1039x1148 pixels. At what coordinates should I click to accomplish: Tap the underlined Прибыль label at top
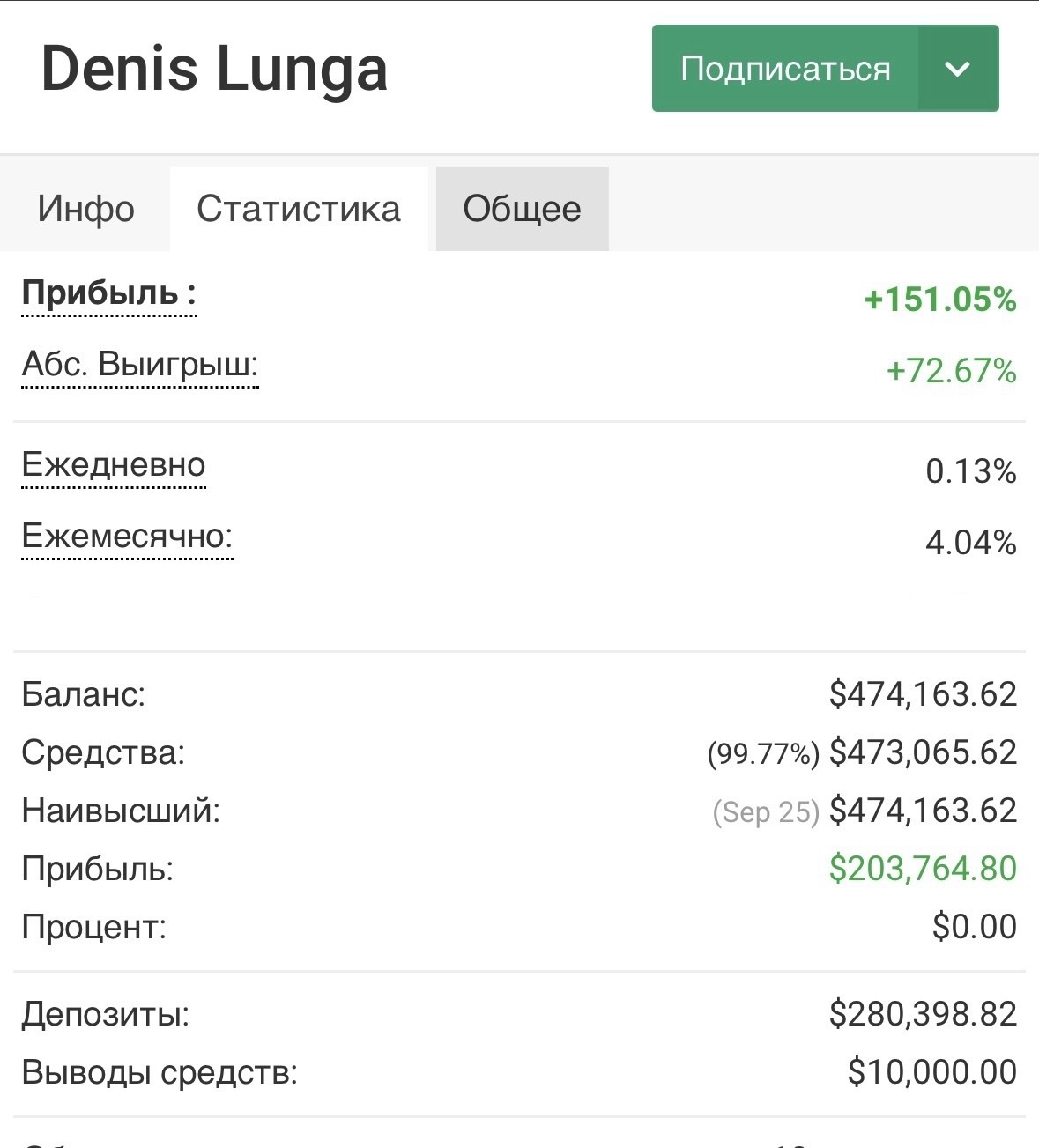(x=108, y=293)
